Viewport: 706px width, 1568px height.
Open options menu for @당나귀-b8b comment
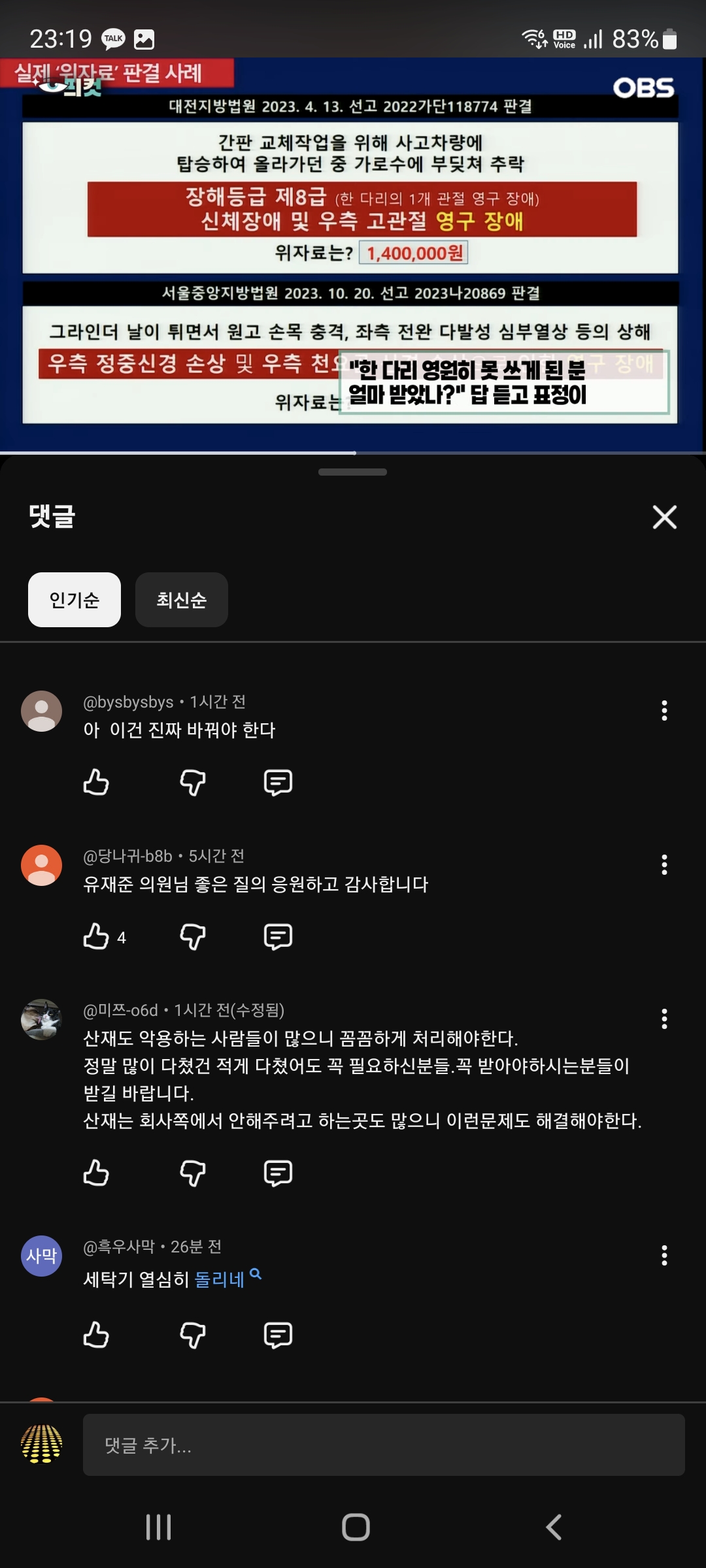(664, 864)
